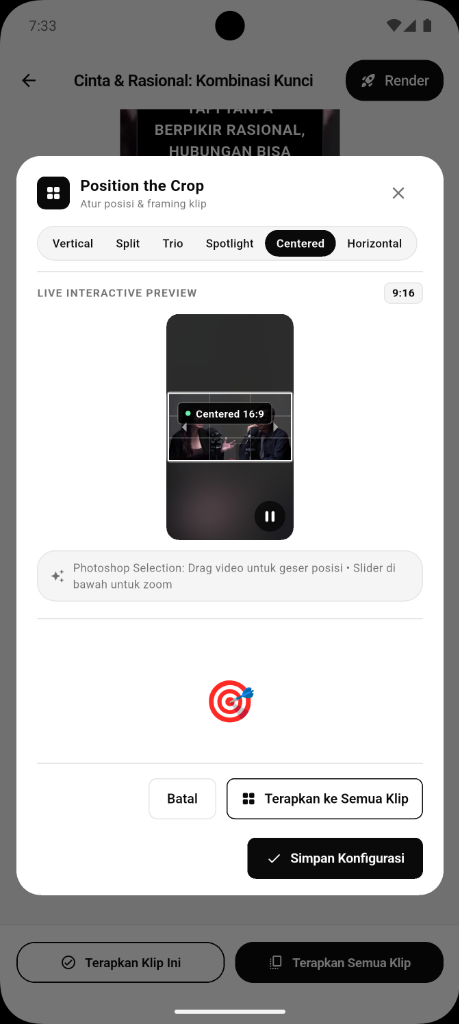Select the Centered layout tab

coord(300,244)
